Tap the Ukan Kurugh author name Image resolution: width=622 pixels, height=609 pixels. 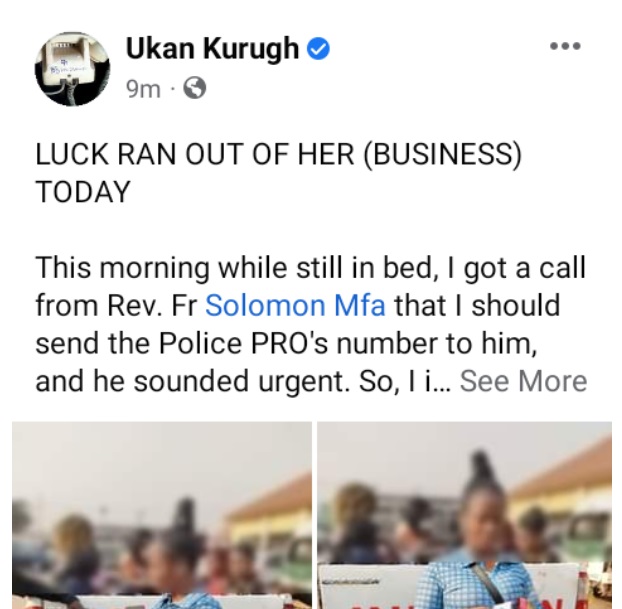click(x=212, y=48)
